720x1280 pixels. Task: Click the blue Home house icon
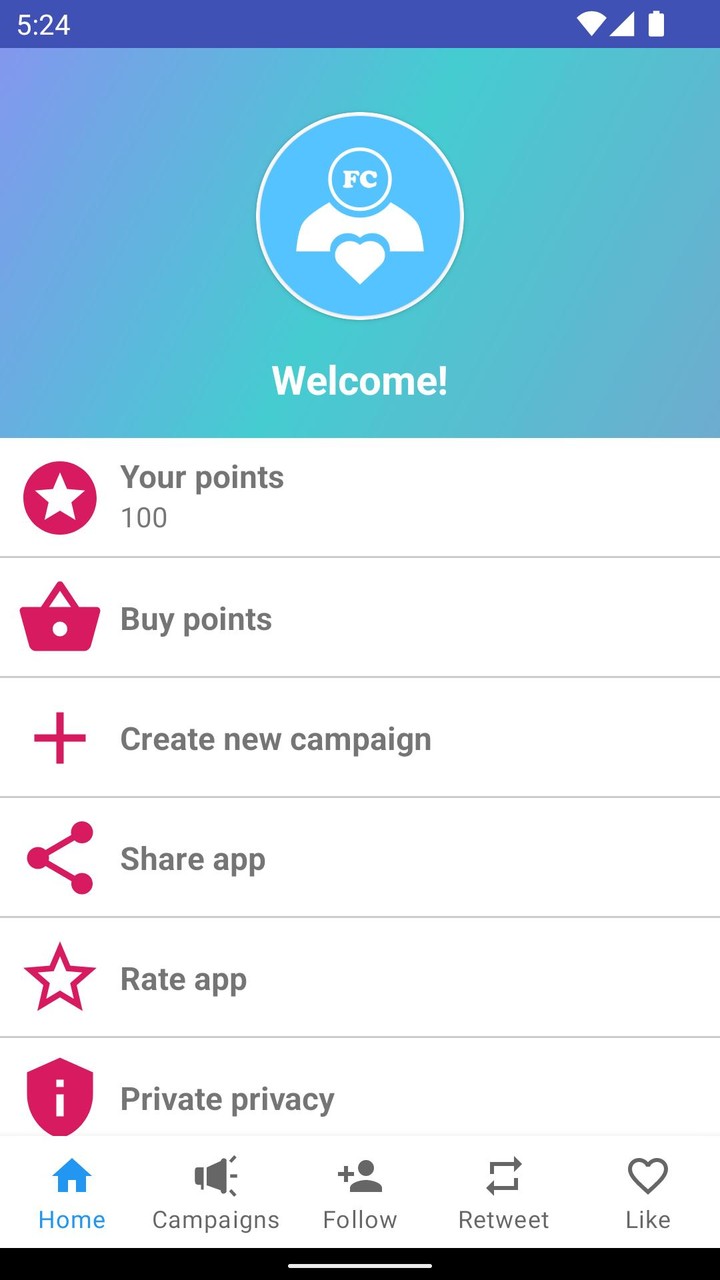click(71, 1175)
